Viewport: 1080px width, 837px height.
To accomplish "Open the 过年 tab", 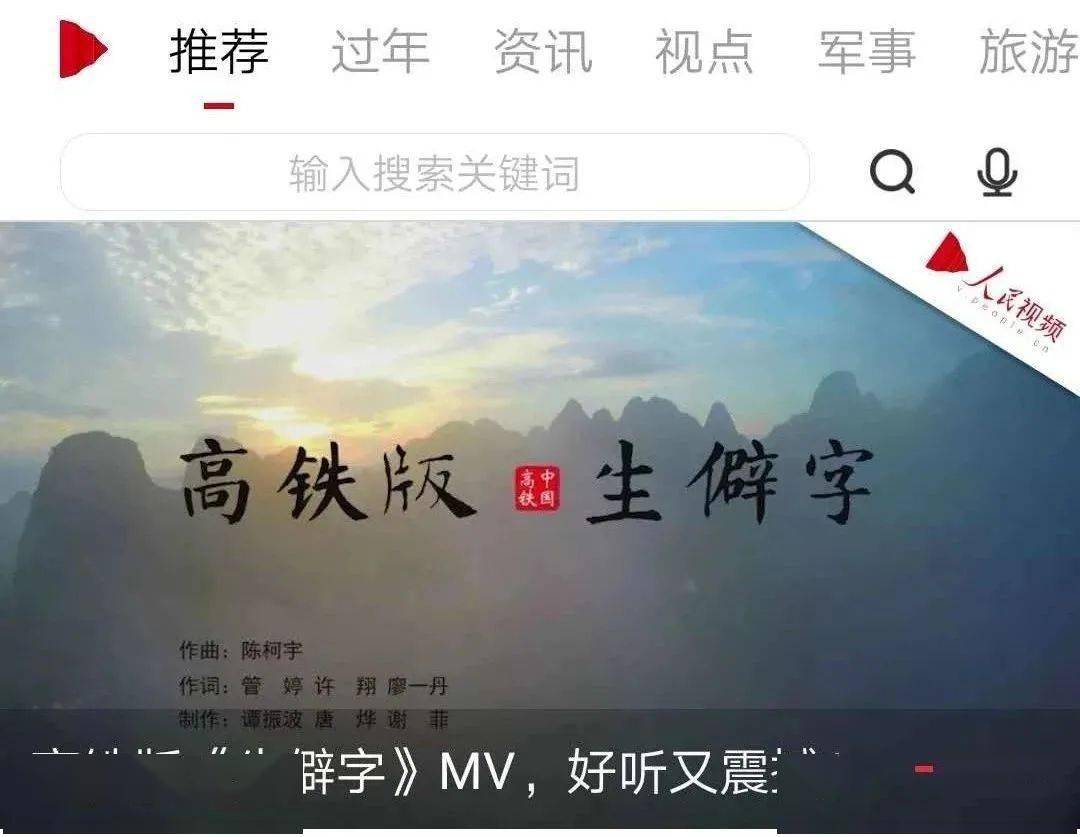I will click(380, 52).
